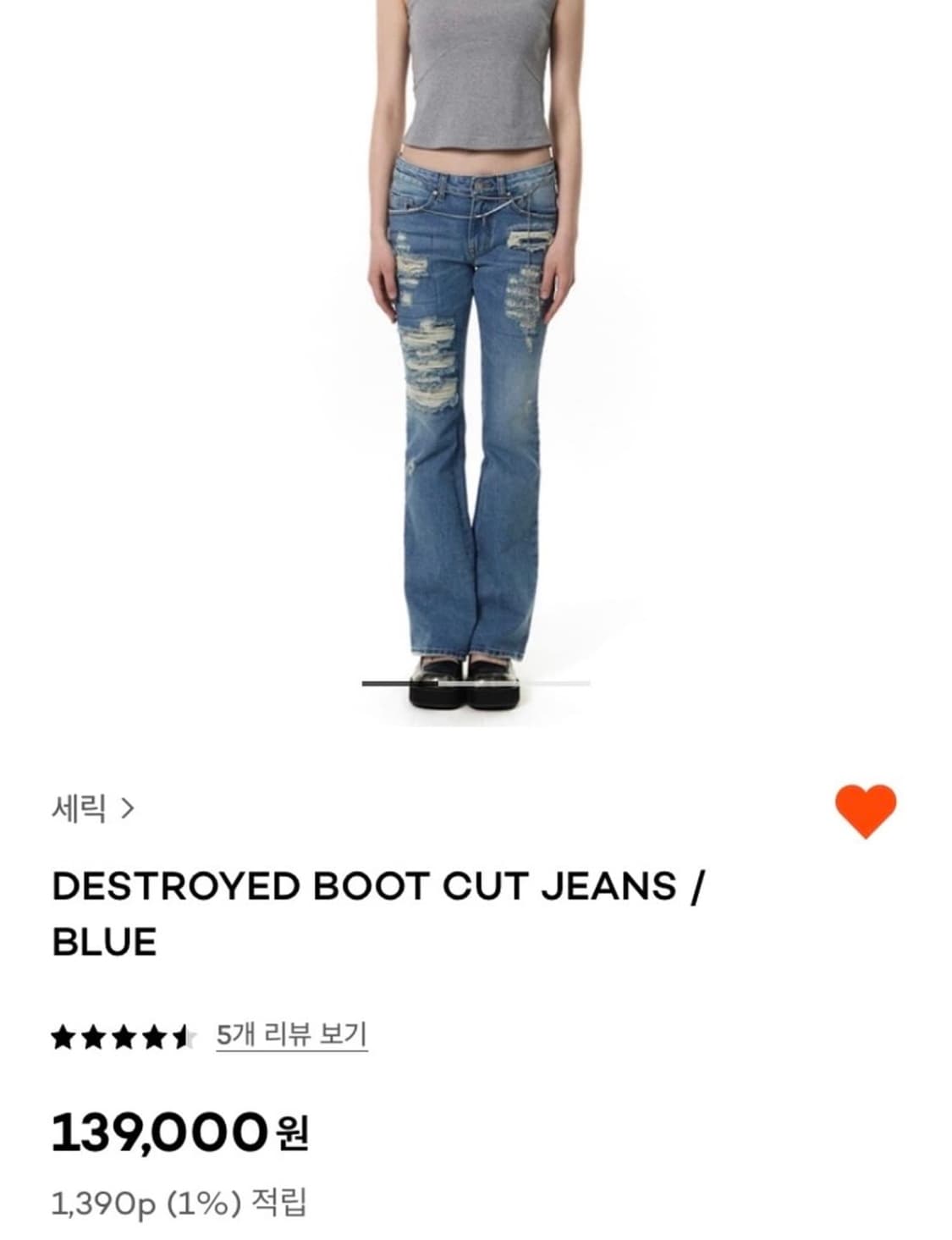Select the DESTROYED BOOT CUT JEANS title

382,912
